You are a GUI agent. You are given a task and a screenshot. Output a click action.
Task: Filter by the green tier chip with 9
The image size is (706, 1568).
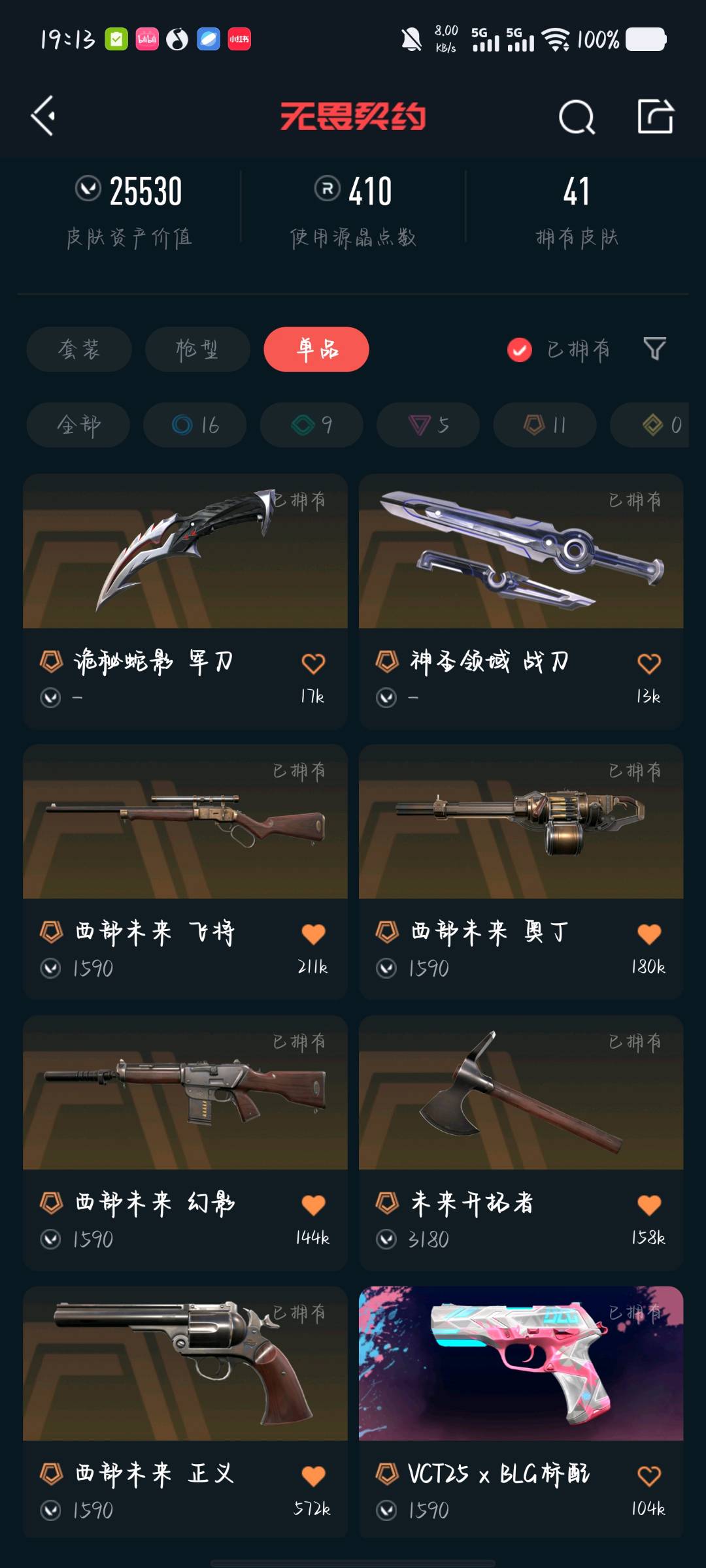coord(311,425)
